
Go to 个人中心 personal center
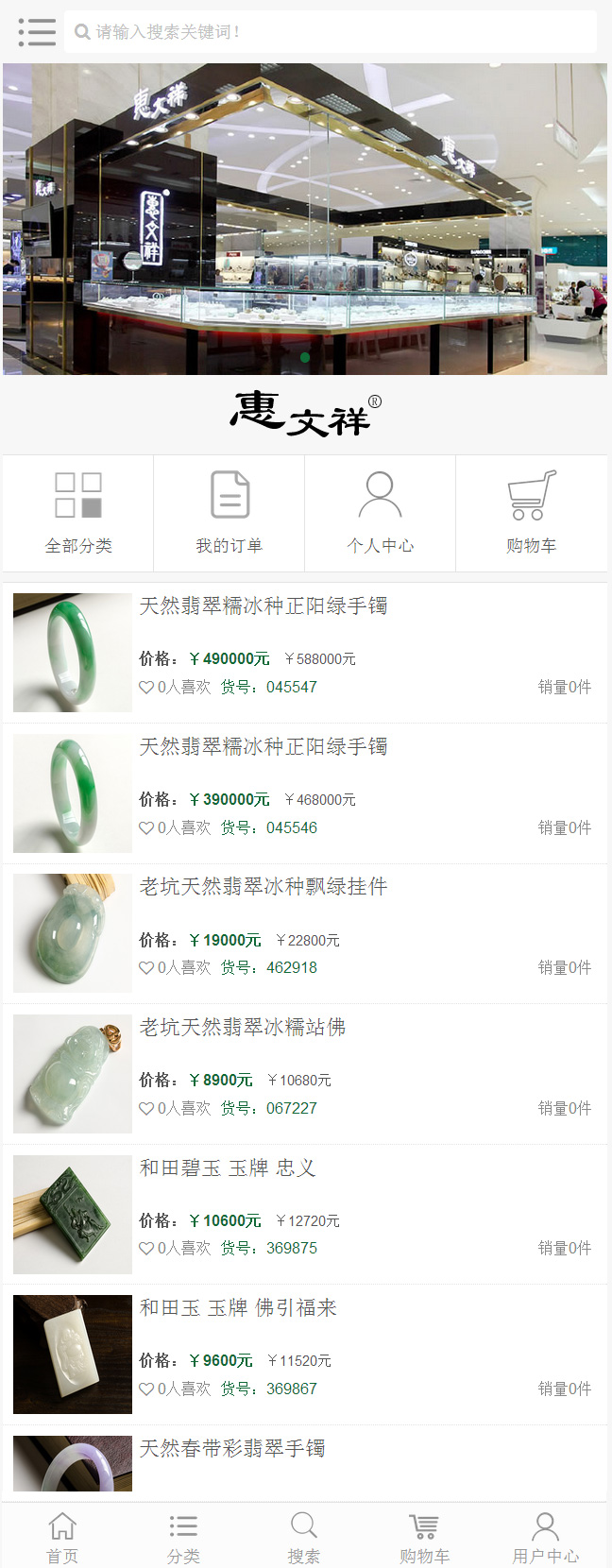tap(381, 513)
